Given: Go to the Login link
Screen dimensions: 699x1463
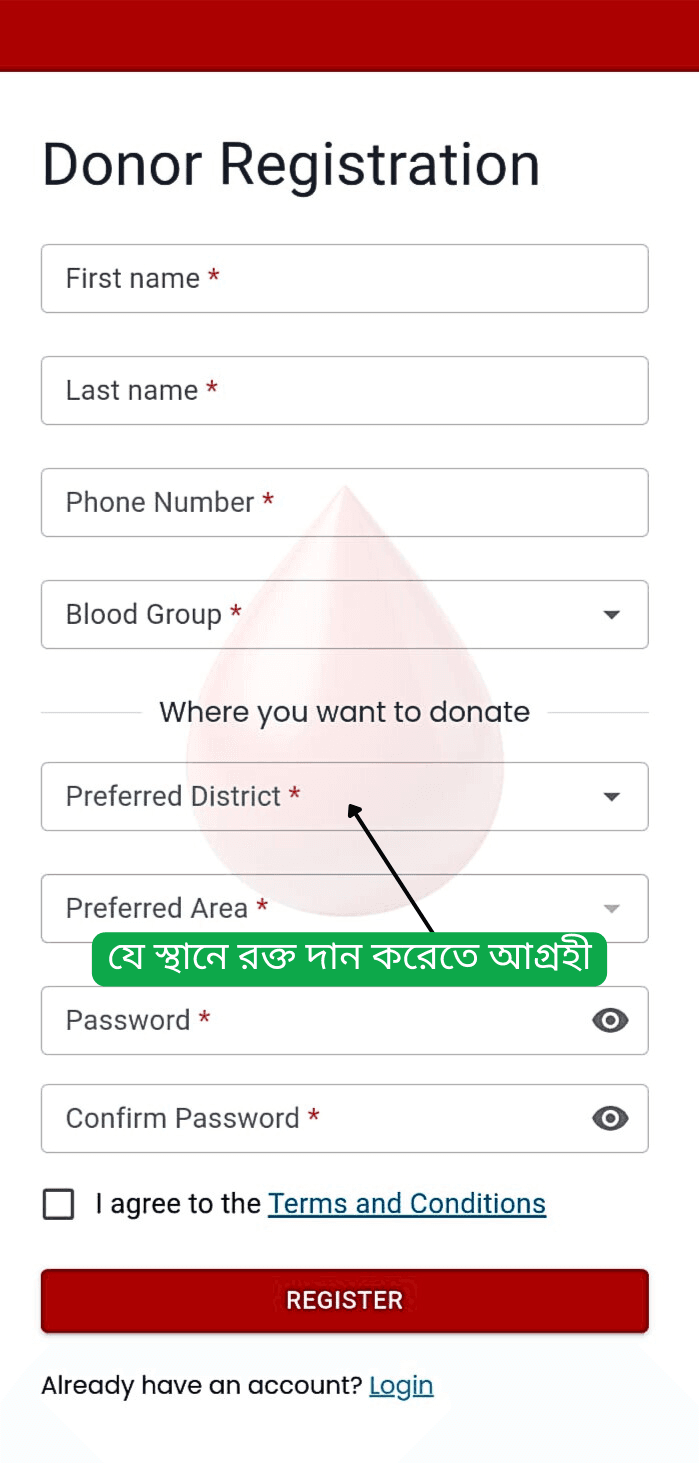Looking at the screenshot, I should pyautogui.click(x=401, y=1386).
